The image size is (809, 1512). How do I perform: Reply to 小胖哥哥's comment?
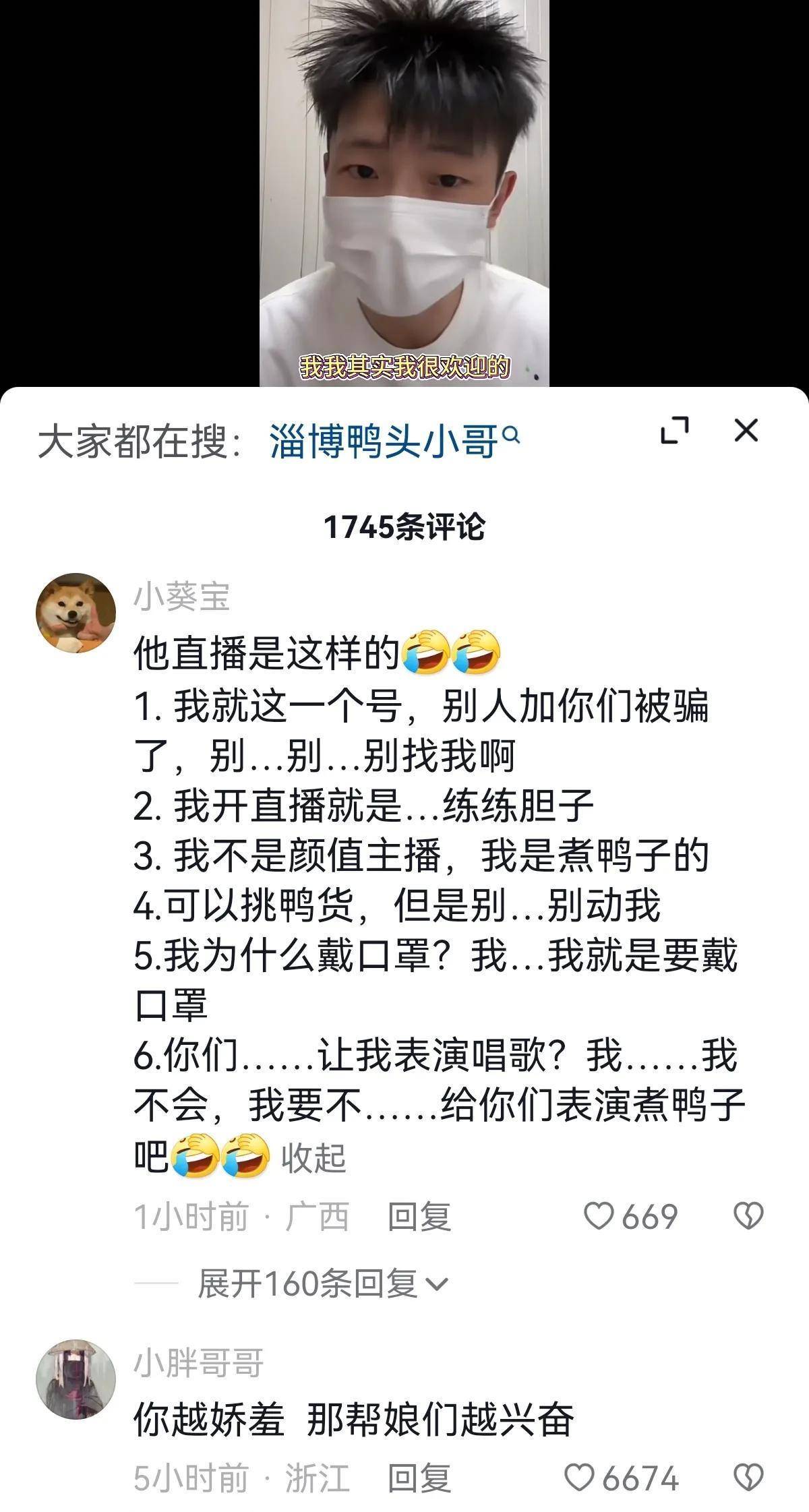point(419,1479)
